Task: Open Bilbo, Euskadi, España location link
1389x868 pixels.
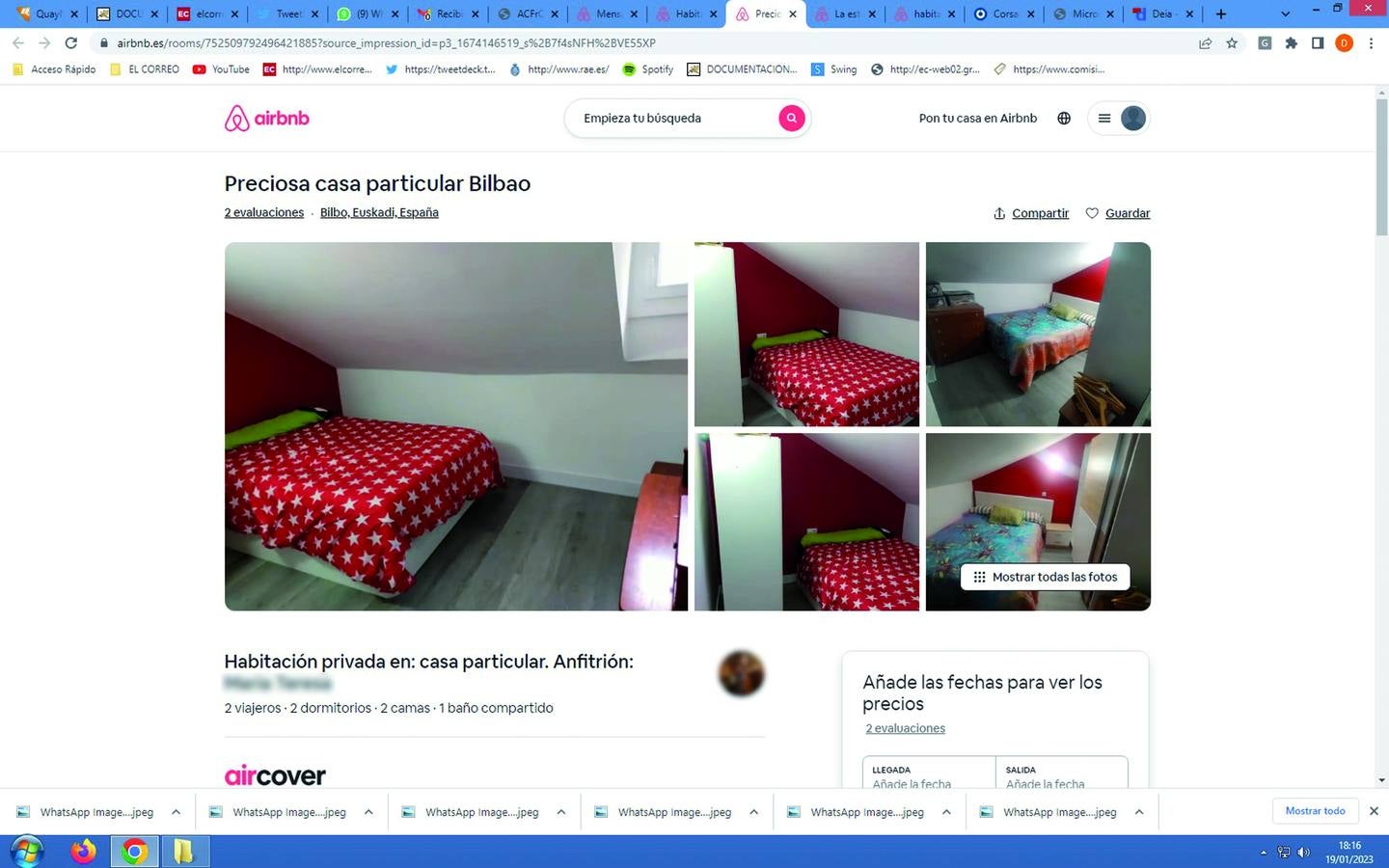Action: click(379, 213)
